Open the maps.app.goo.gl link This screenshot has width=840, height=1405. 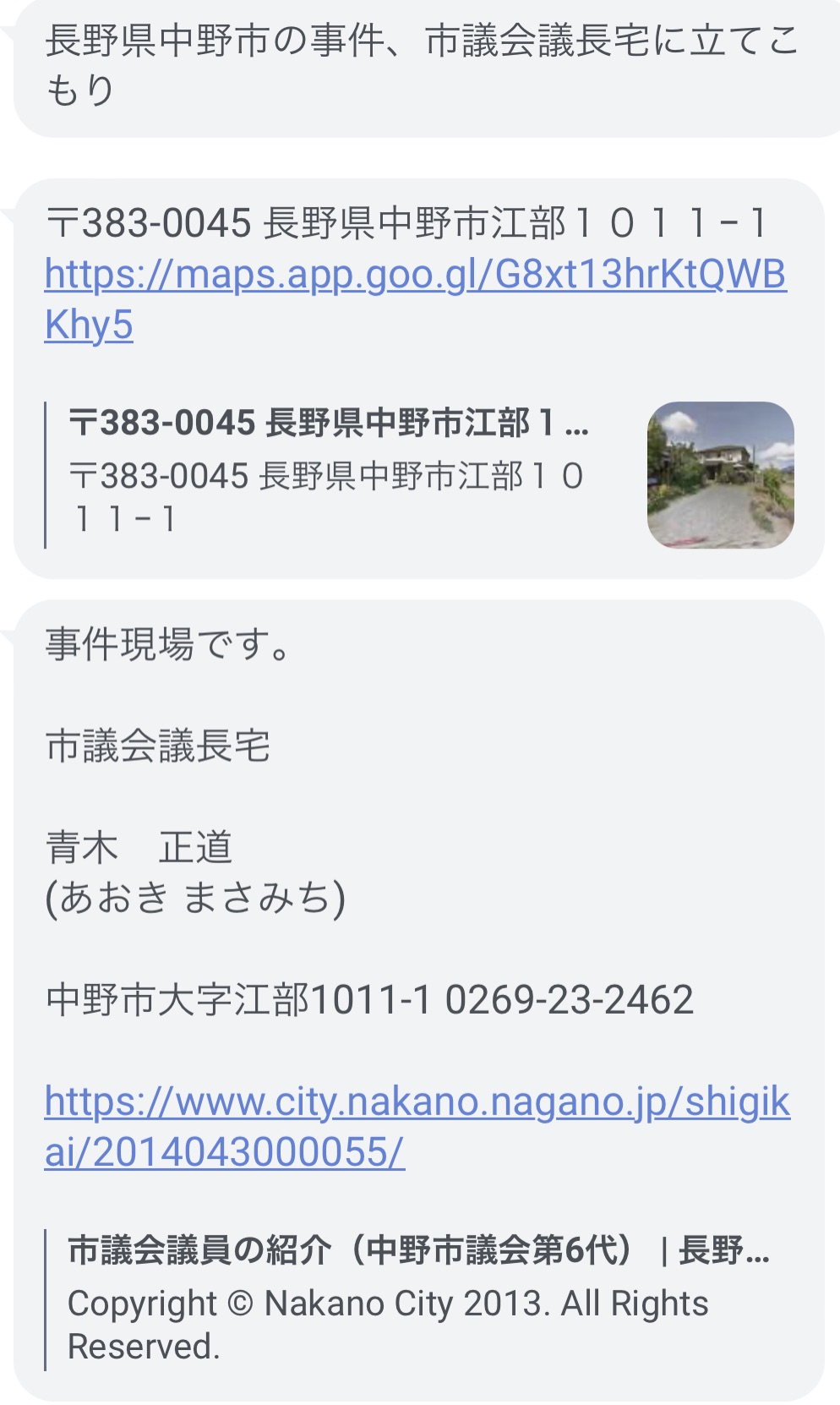[x=415, y=299]
